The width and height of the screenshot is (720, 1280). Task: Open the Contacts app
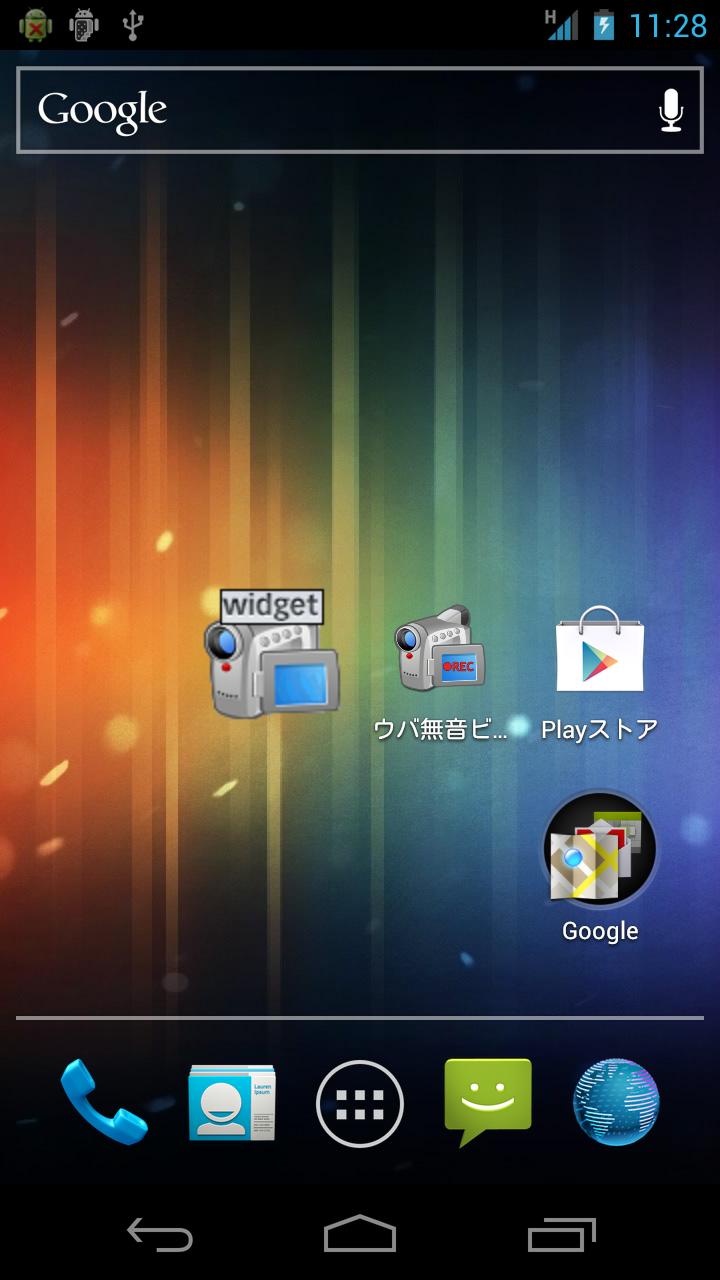click(x=232, y=1103)
